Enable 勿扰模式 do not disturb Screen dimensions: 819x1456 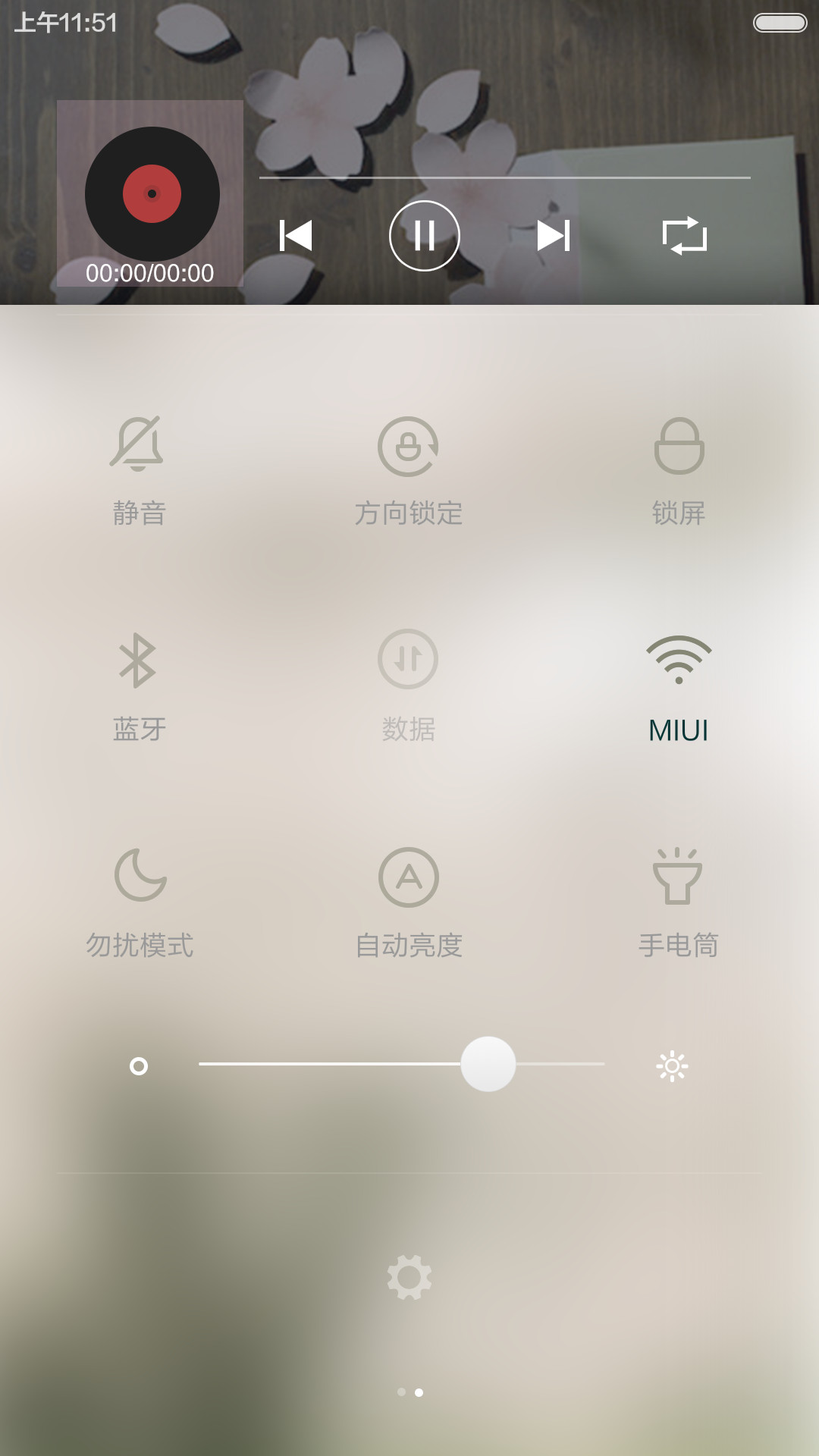point(140,902)
